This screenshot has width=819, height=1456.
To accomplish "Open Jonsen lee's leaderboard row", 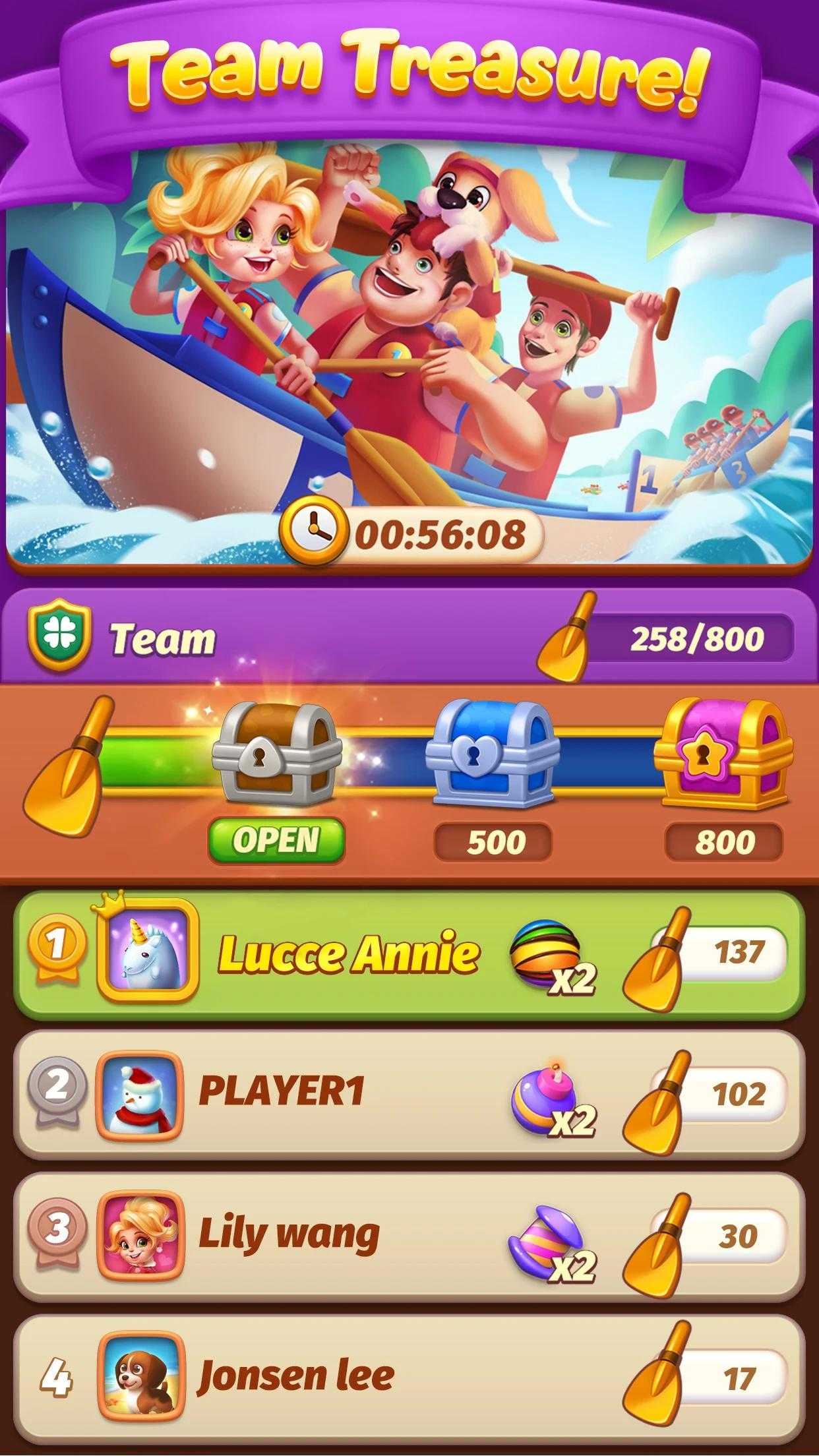I will 409,1378.
